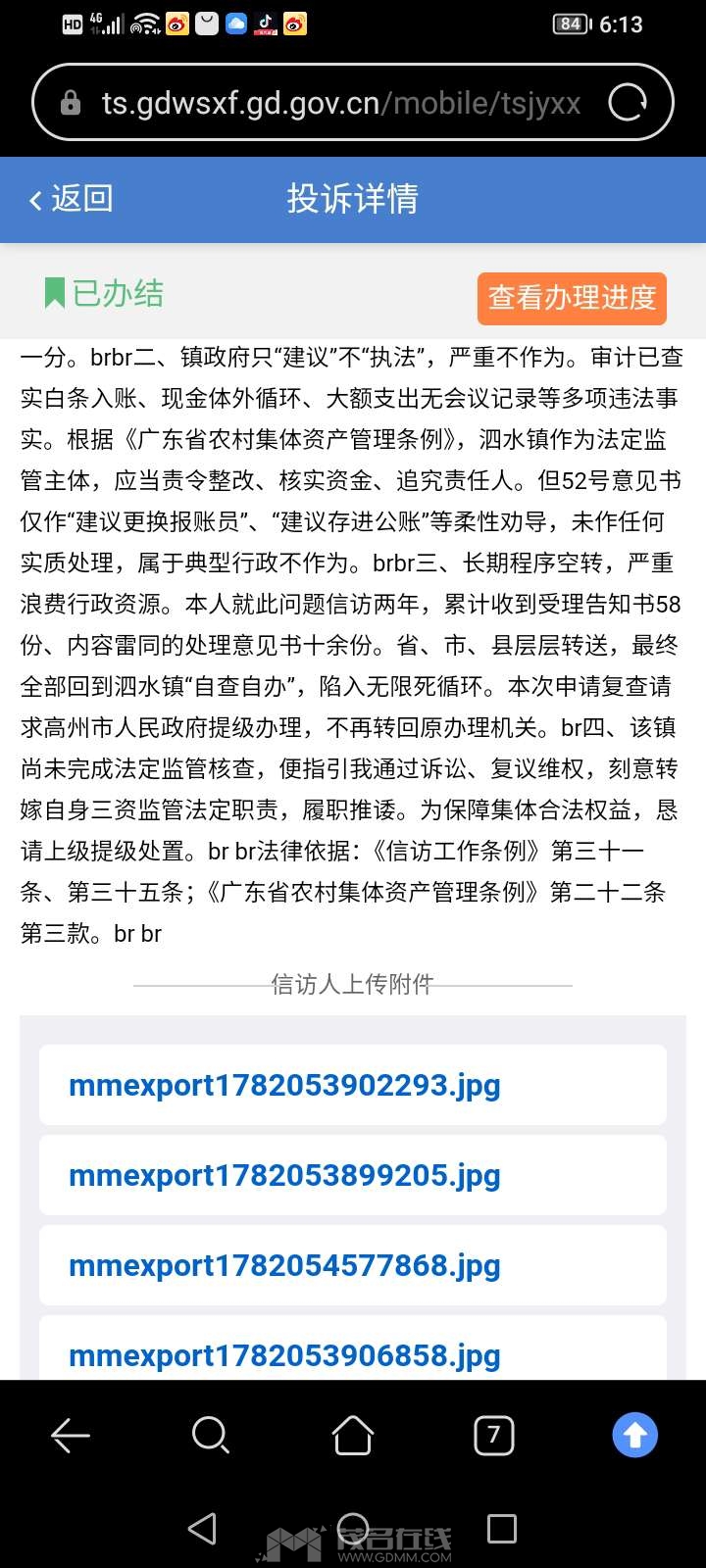Go to the browser home page
This screenshot has height=1568, width=706.
click(353, 1436)
